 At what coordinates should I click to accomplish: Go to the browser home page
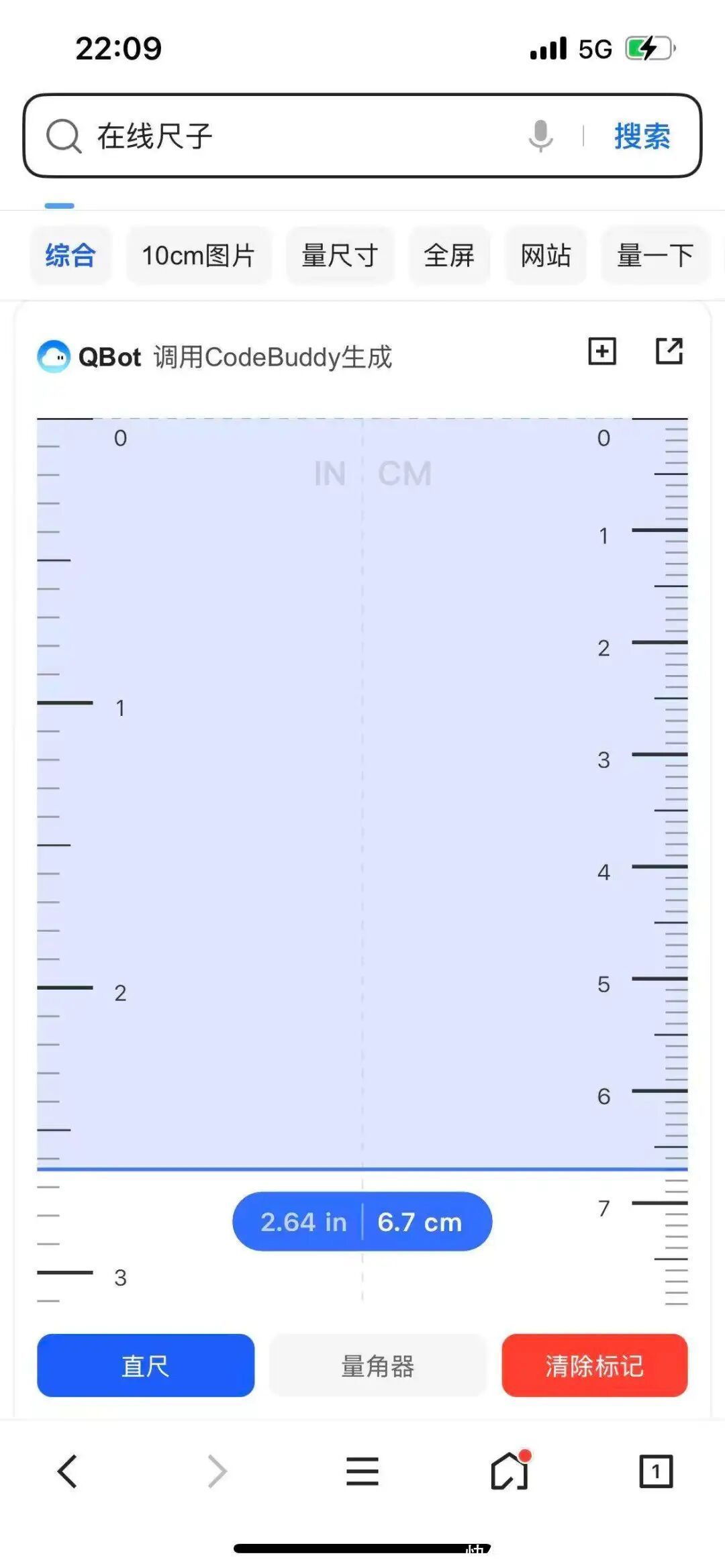pyautogui.click(x=510, y=1472)
